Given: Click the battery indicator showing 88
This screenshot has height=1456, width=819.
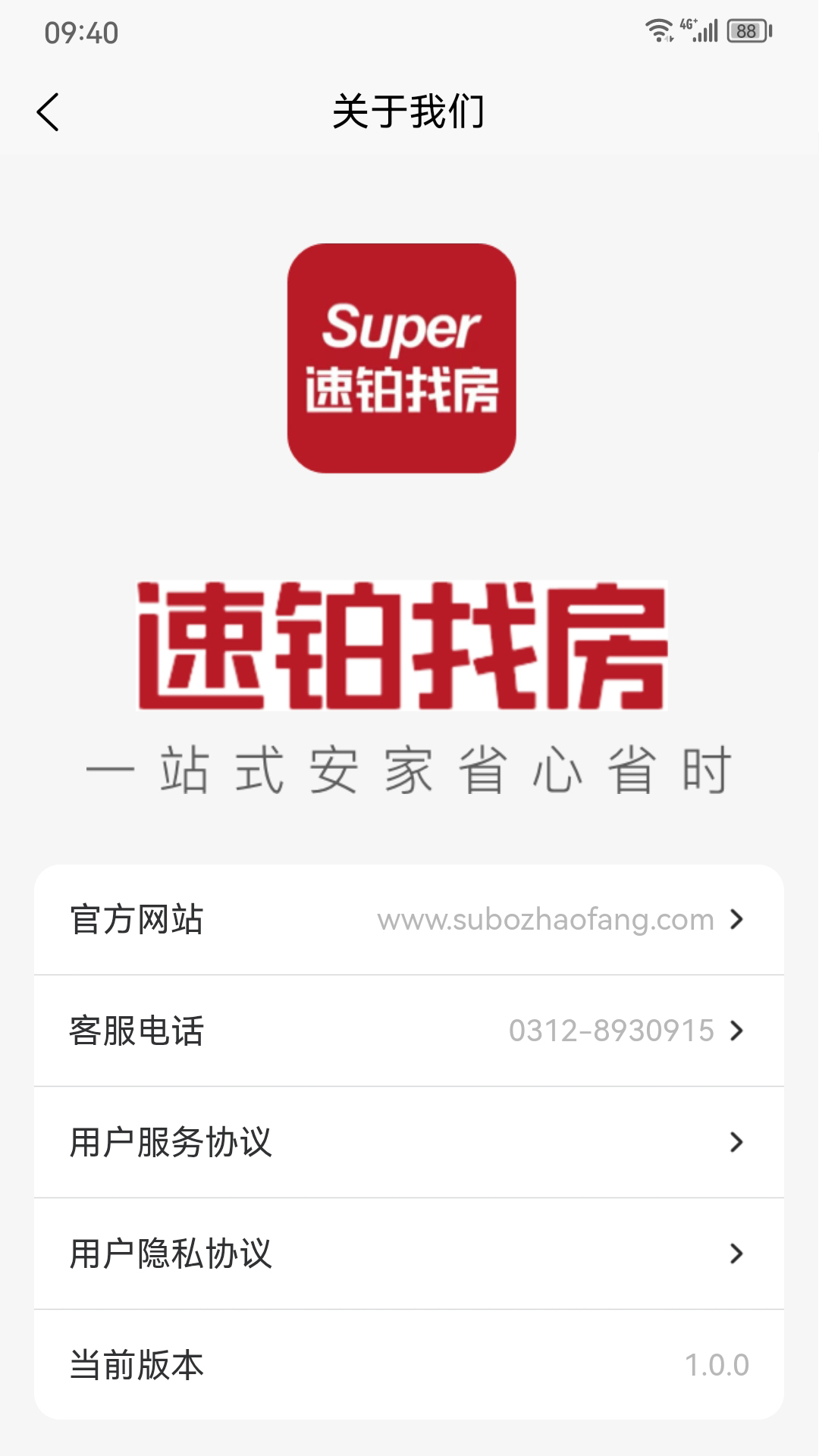Looking at the screenshot, I should (x=747, y=30).
